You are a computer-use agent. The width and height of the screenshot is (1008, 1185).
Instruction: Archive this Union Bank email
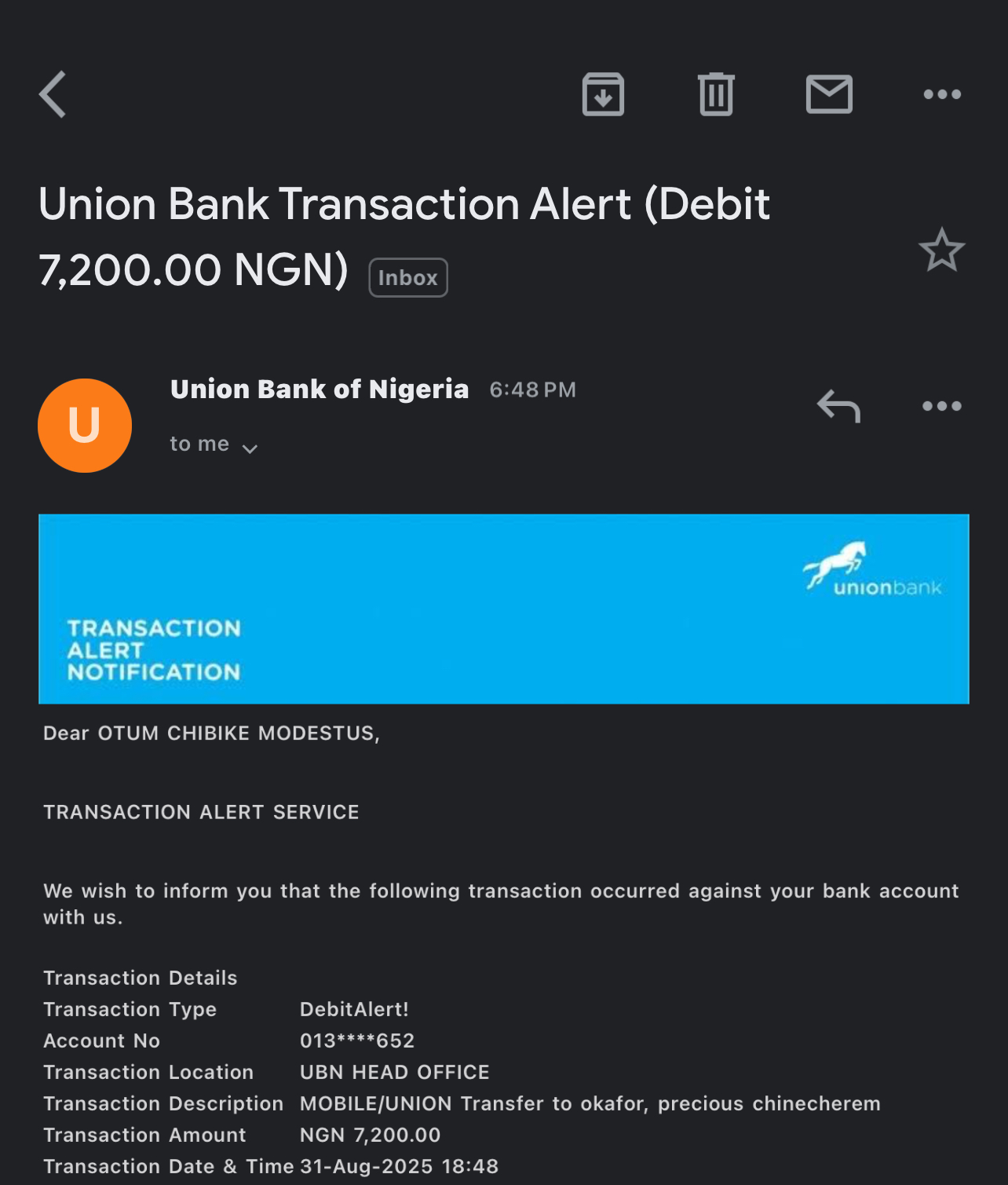(603, 94)
